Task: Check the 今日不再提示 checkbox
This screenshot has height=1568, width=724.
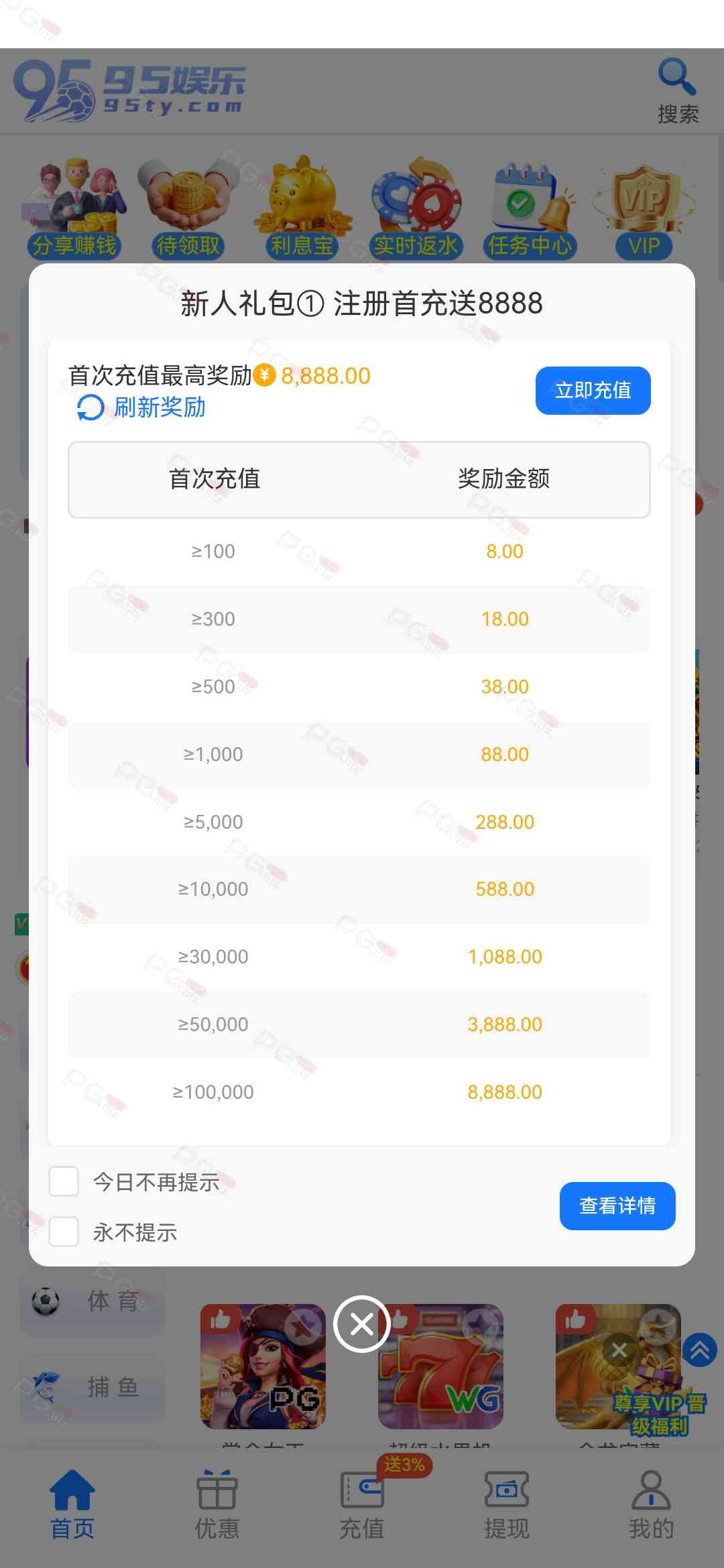Action: tap(64, 1181)
